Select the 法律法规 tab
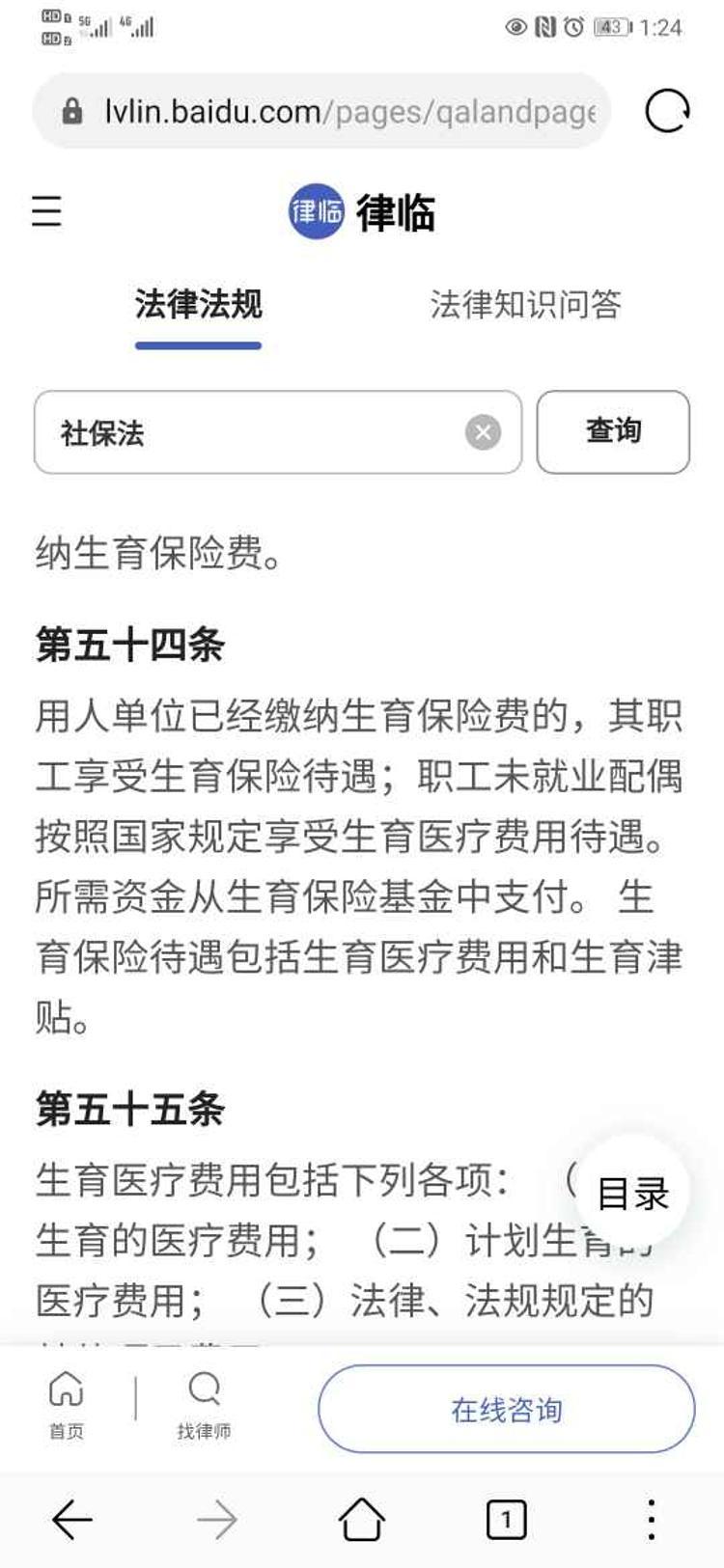Image resolution: width=724 pixels, height=1568 pixels. [x=198, y=304]
